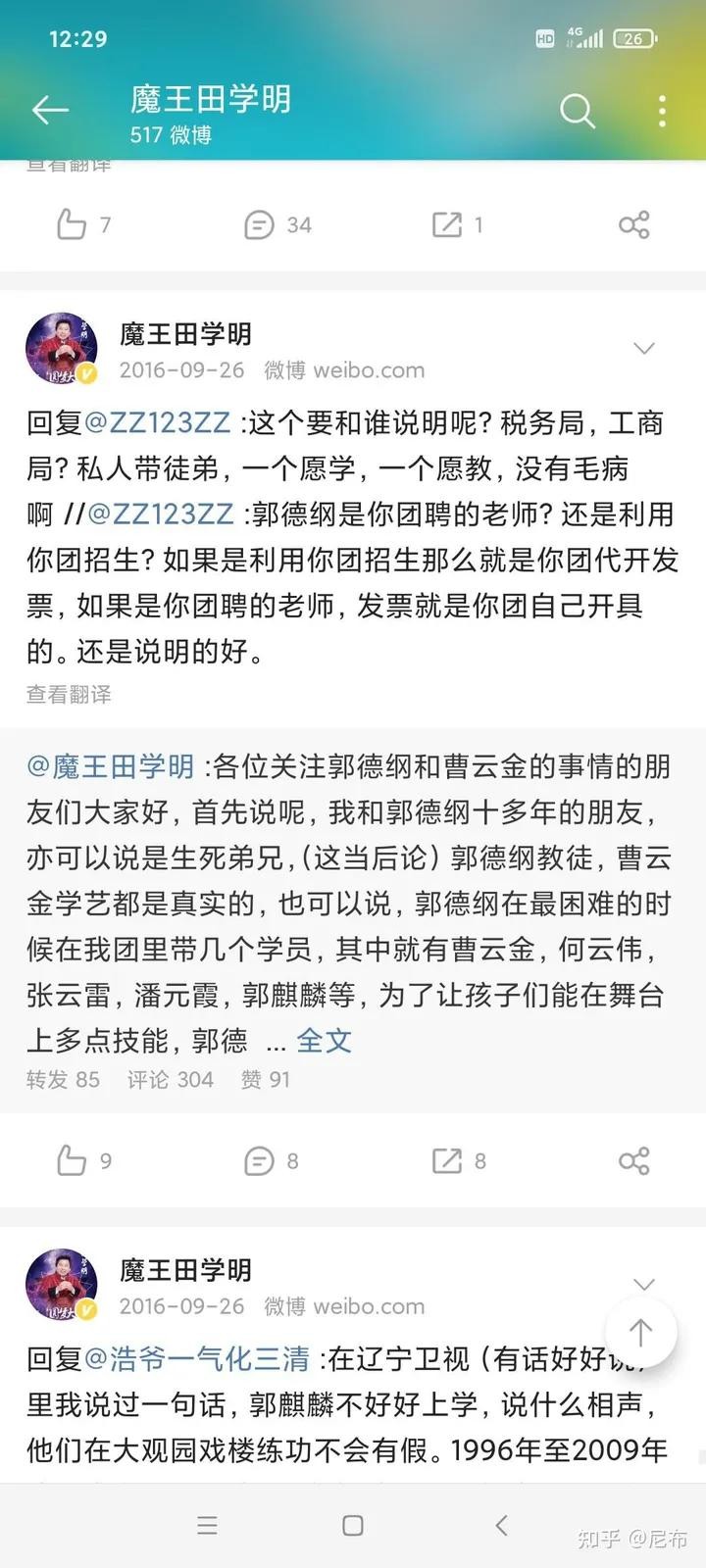Open the three-dot overflow menu

[x=663, y=112]
